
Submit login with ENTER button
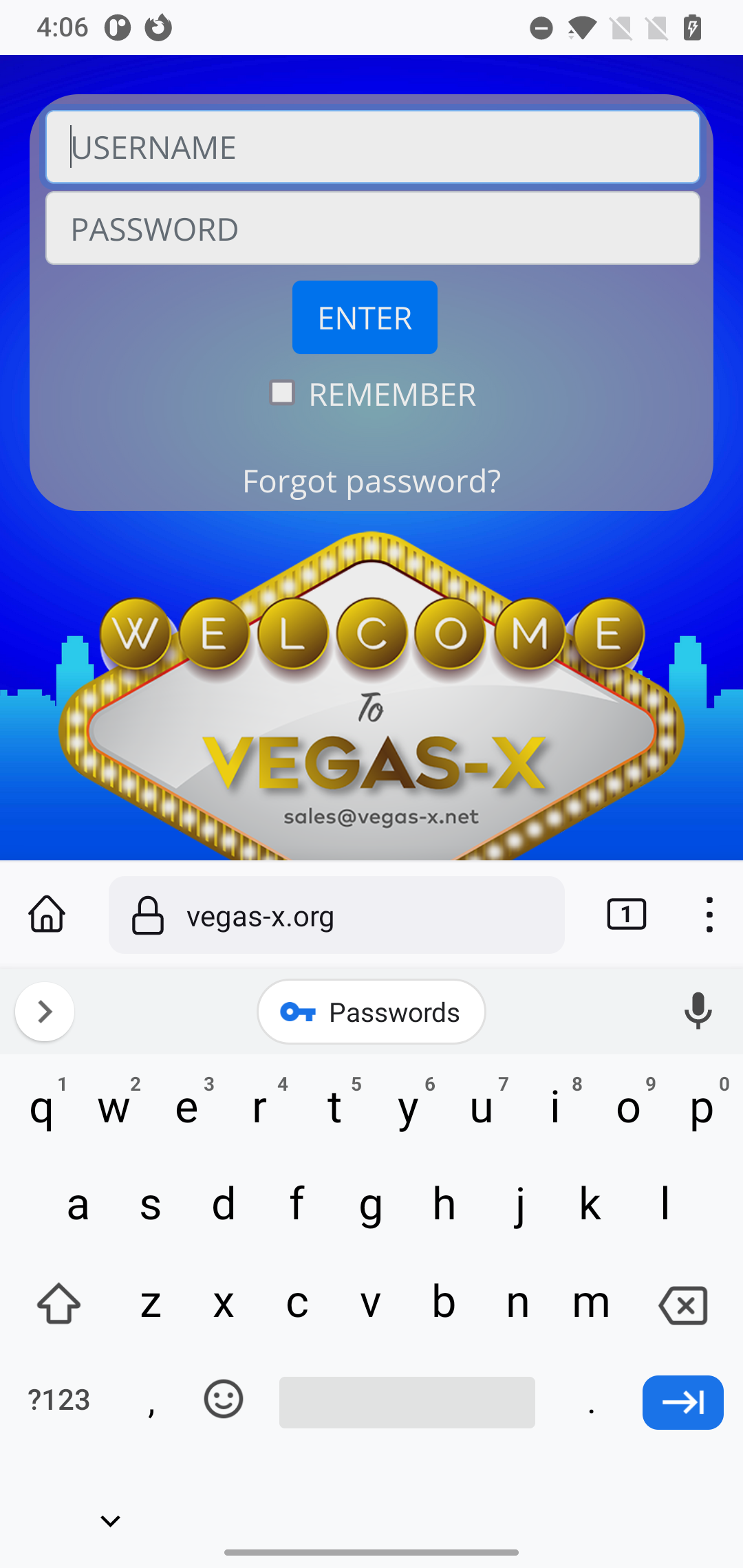tap(365, 318)
